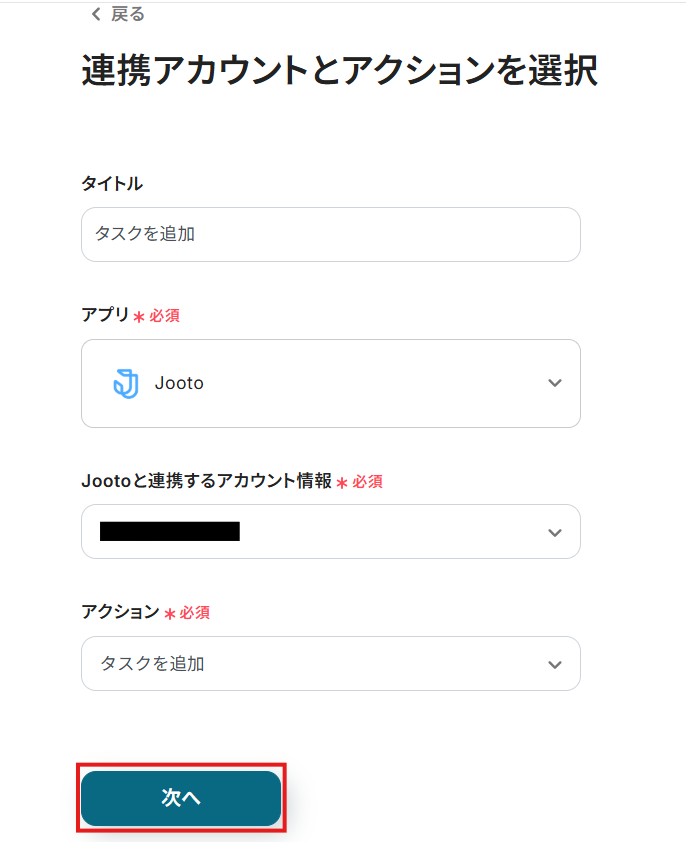Edit the タイトル text field
686x842 pixels.
coord(330,235)
